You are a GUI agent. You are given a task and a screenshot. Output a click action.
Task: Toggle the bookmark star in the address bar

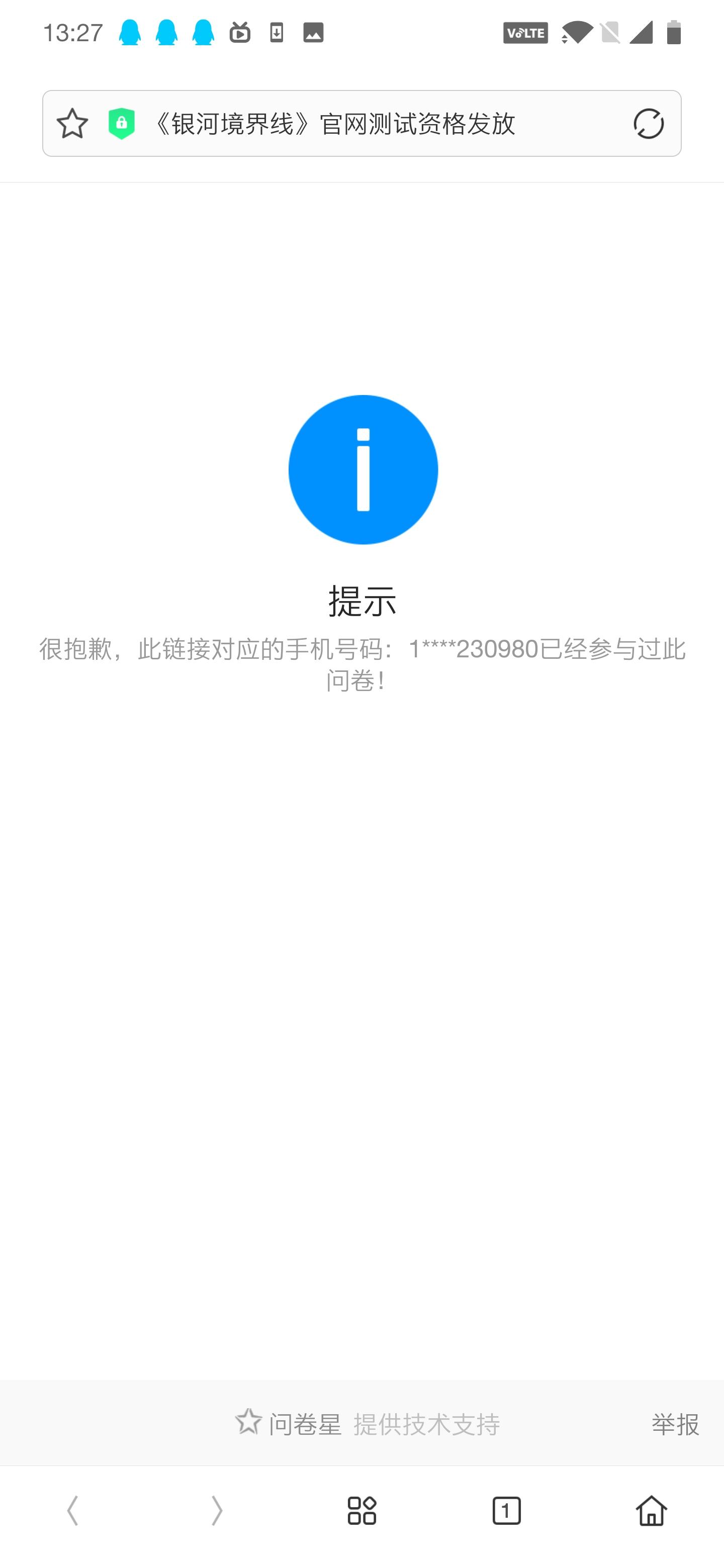[x=71, y=124]
